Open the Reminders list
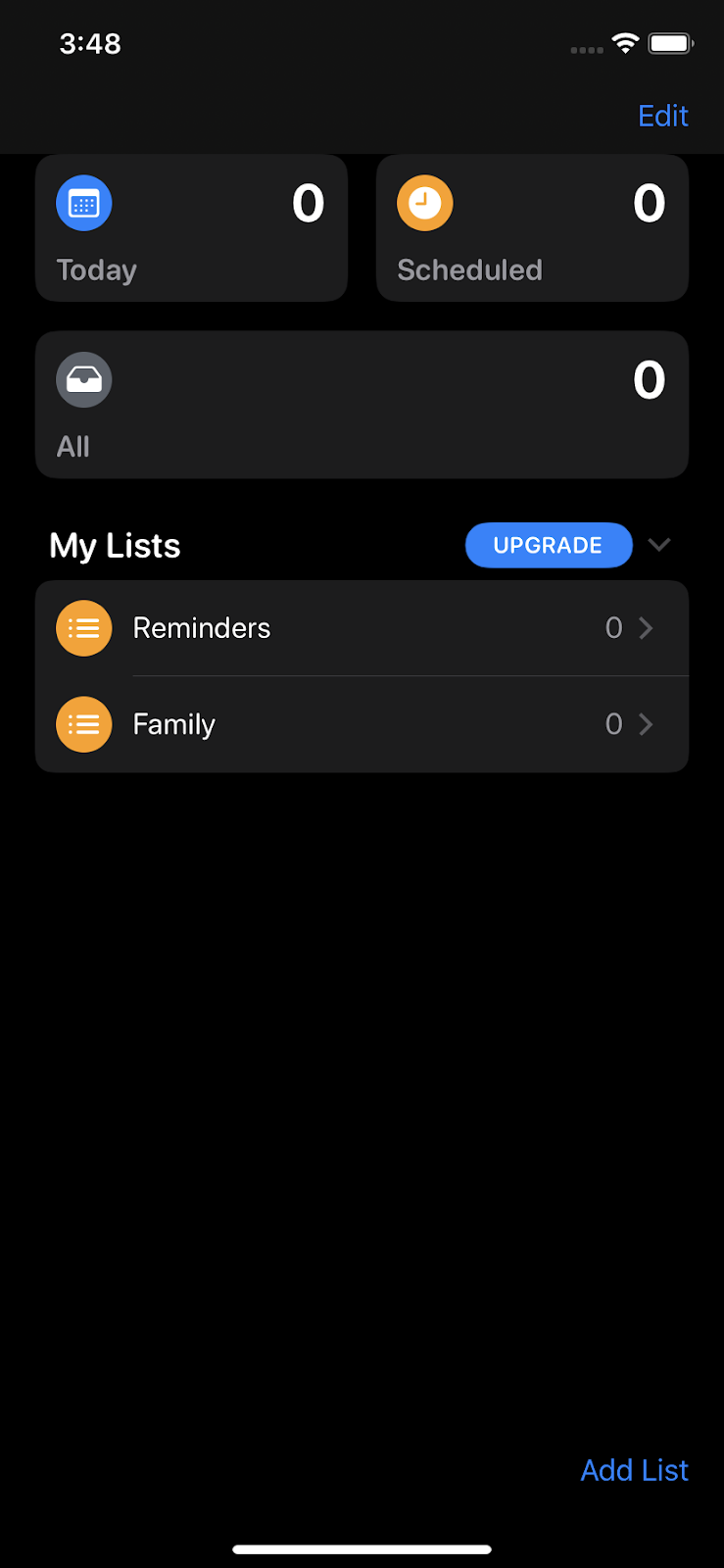Viewport: 724px width, 1568px height. 362,628
